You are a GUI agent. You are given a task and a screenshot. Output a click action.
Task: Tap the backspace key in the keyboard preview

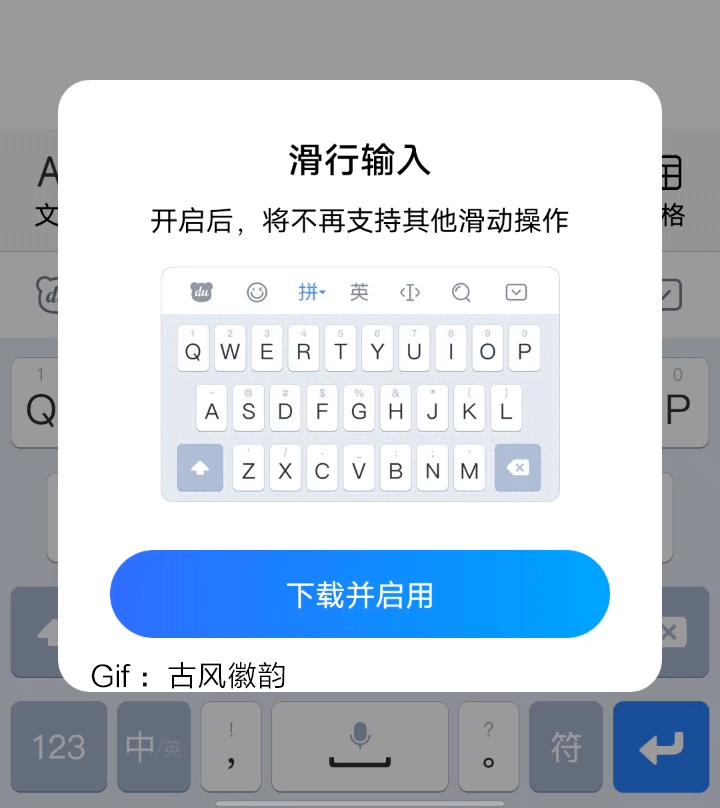point(517,469)
